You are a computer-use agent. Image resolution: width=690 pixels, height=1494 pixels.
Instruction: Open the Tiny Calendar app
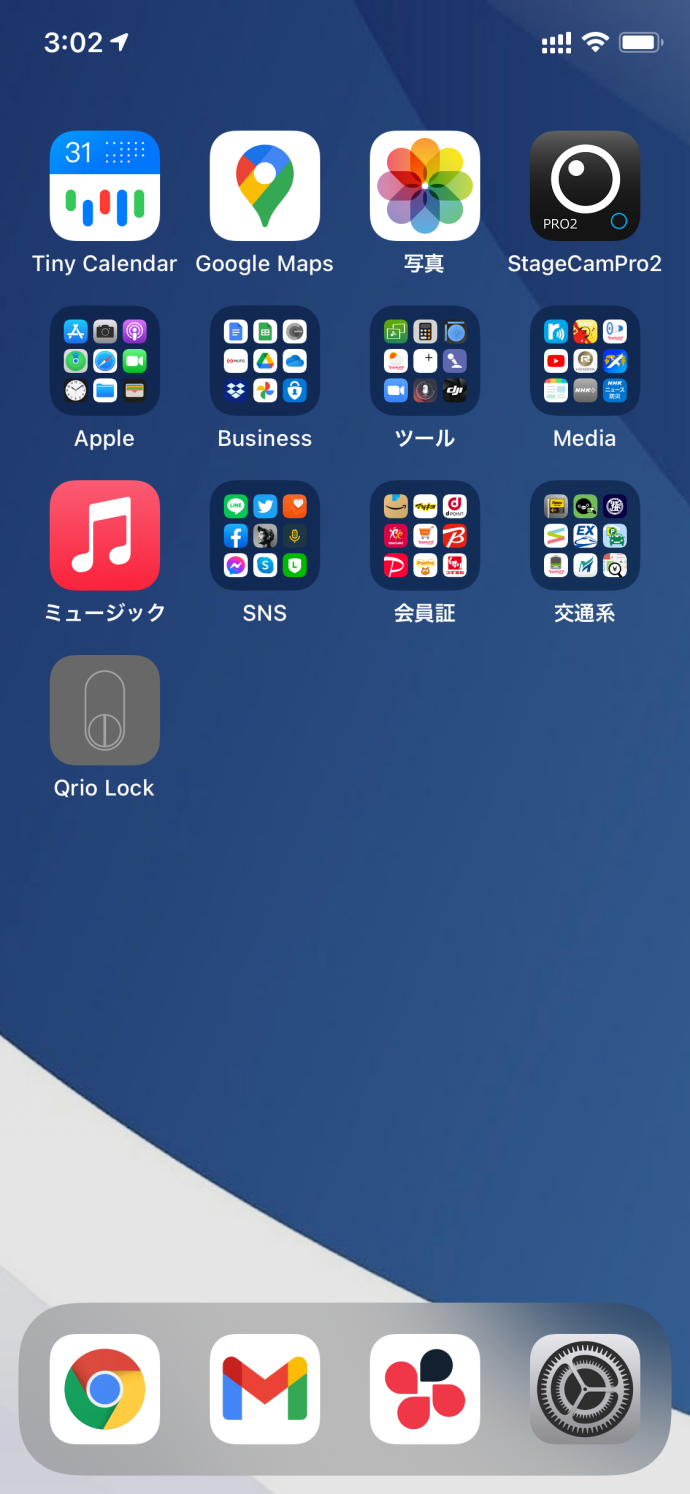tap(105, 186)
